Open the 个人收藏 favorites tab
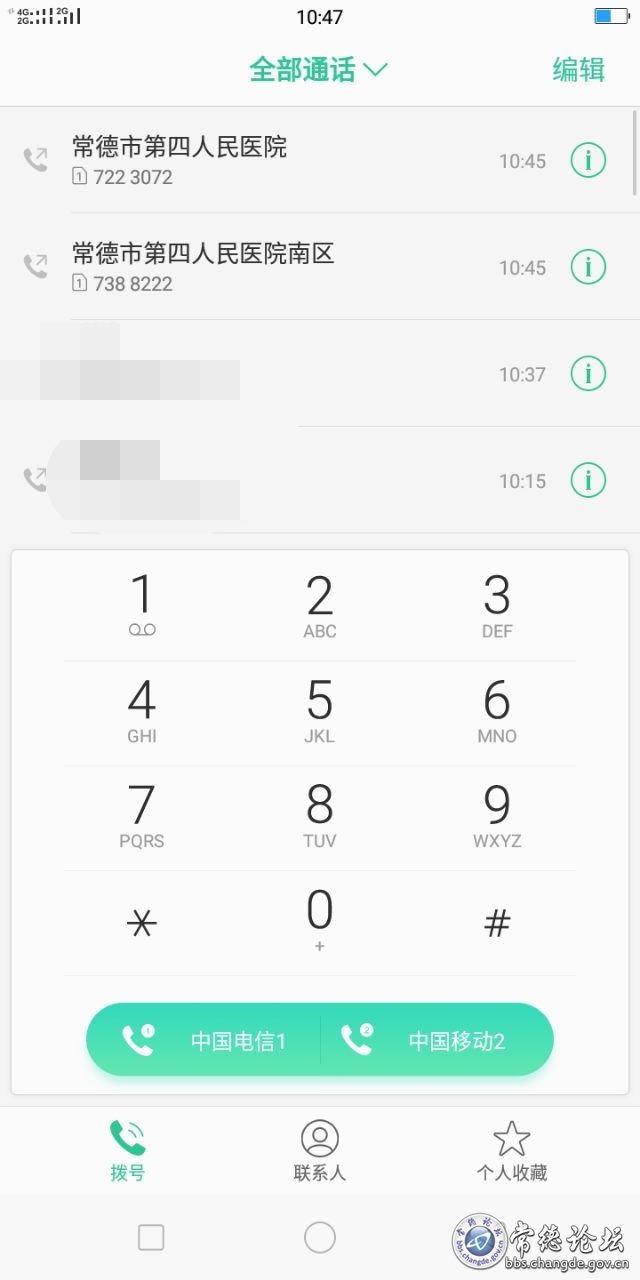Screen dimensions: 640x1280 (x=511, y=1151)
